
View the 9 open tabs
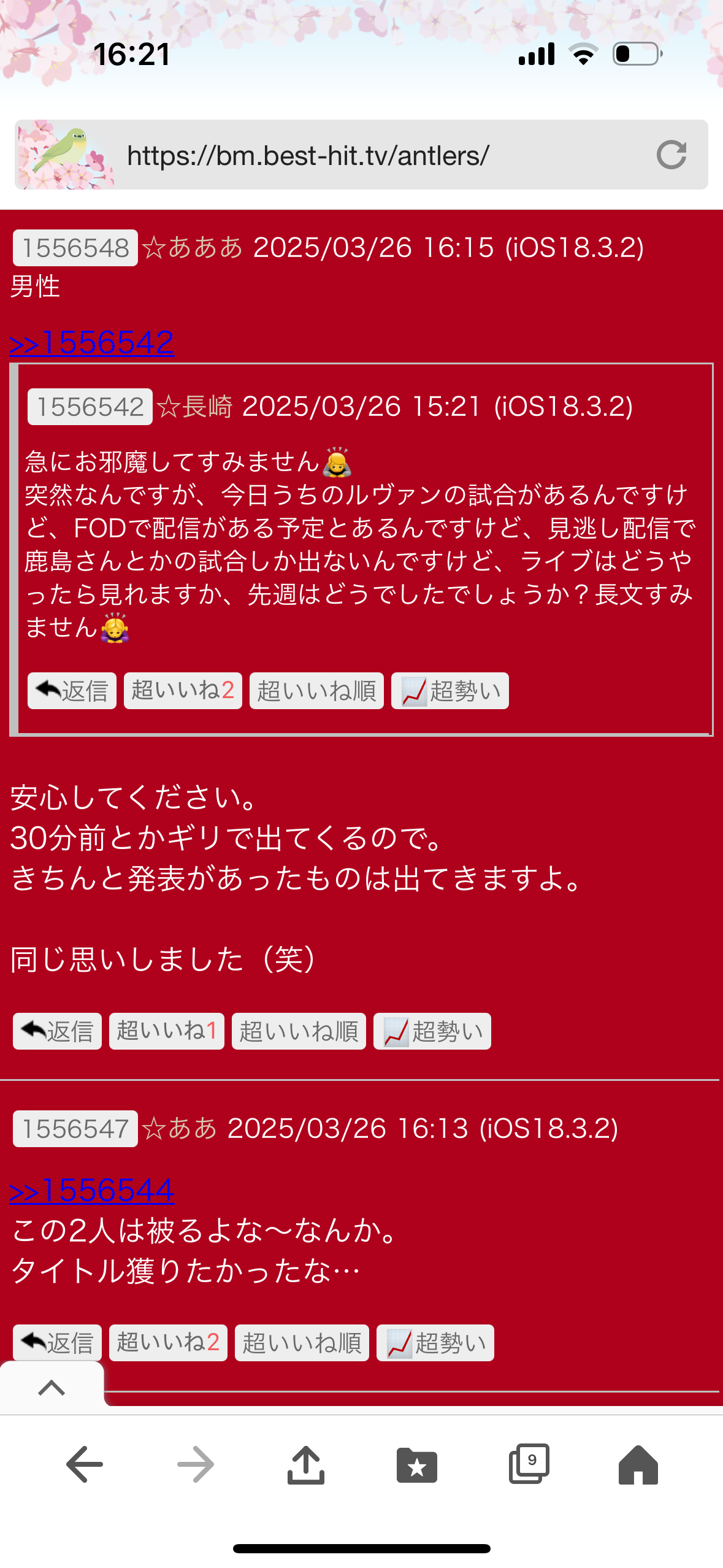point(529,1464)
